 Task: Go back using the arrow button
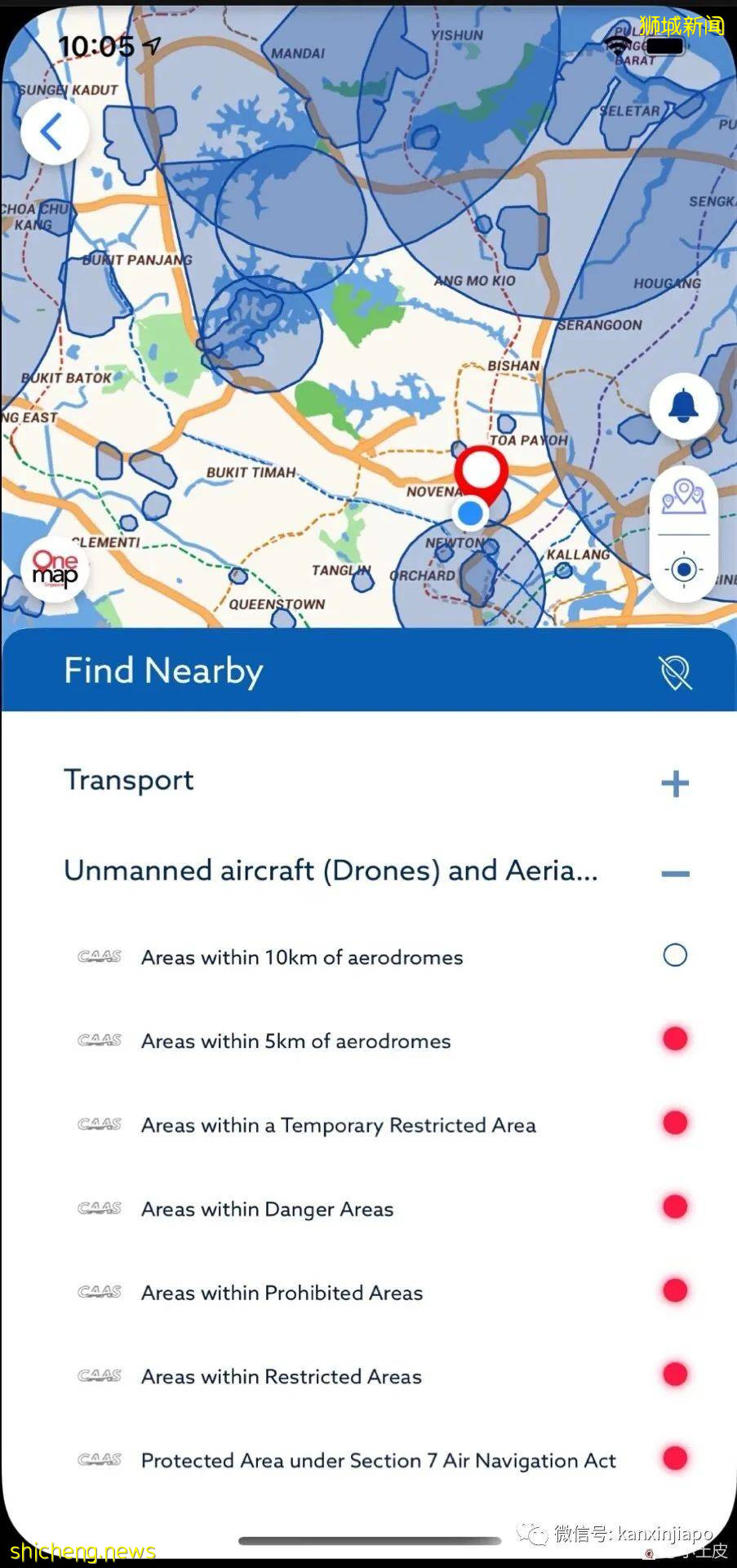[54, 131]
